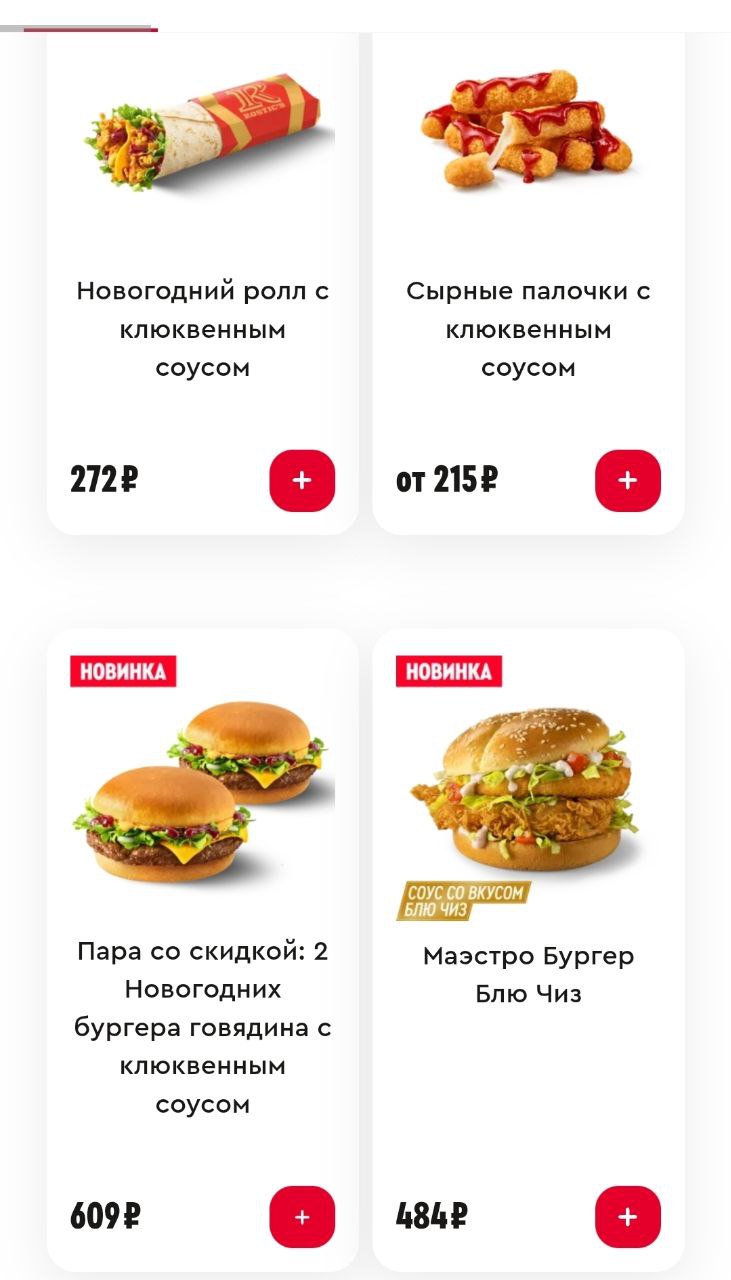
Task: Add Сырные палочки to the cart
Action: (x=627, y=481)
